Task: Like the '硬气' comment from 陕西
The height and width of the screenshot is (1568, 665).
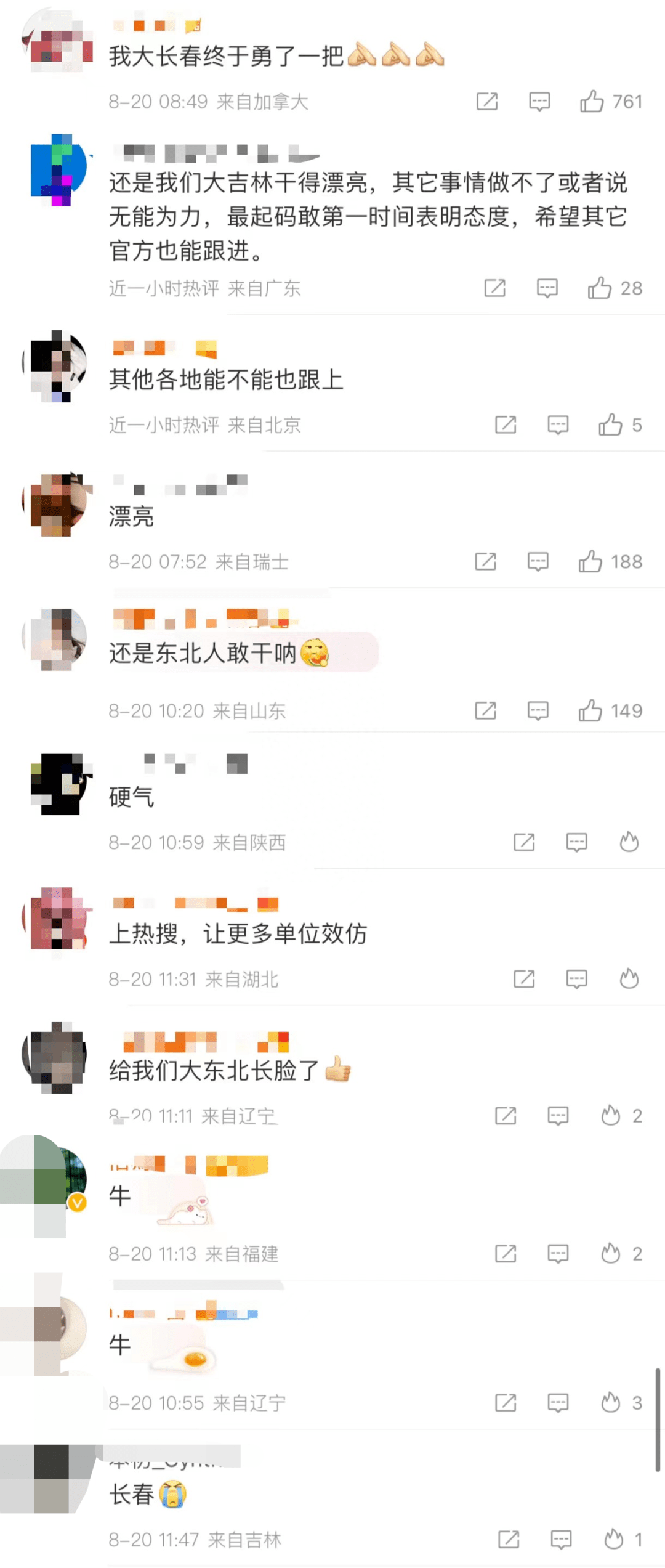Action: point(629,842)
